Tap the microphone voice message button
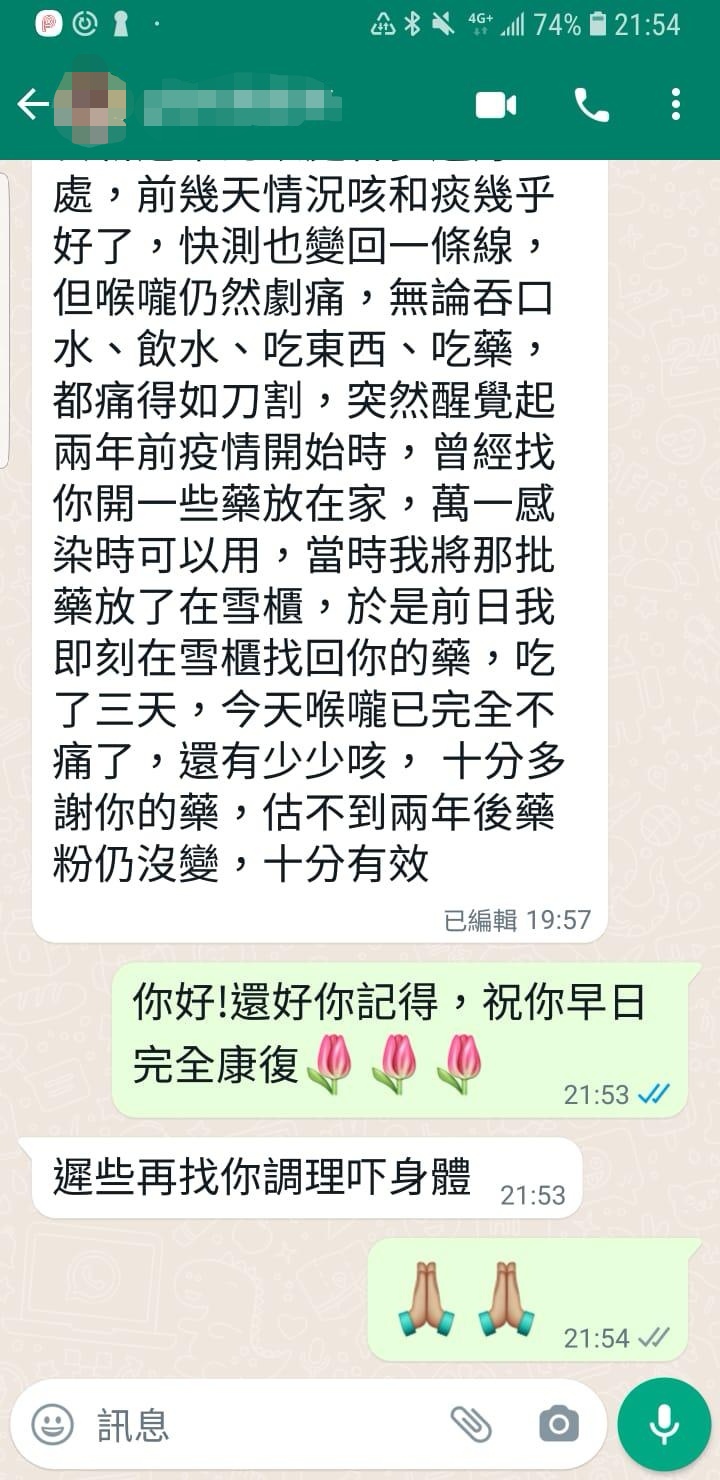The width and height of the screenshot is (720, 1480). click(664, 1424)
